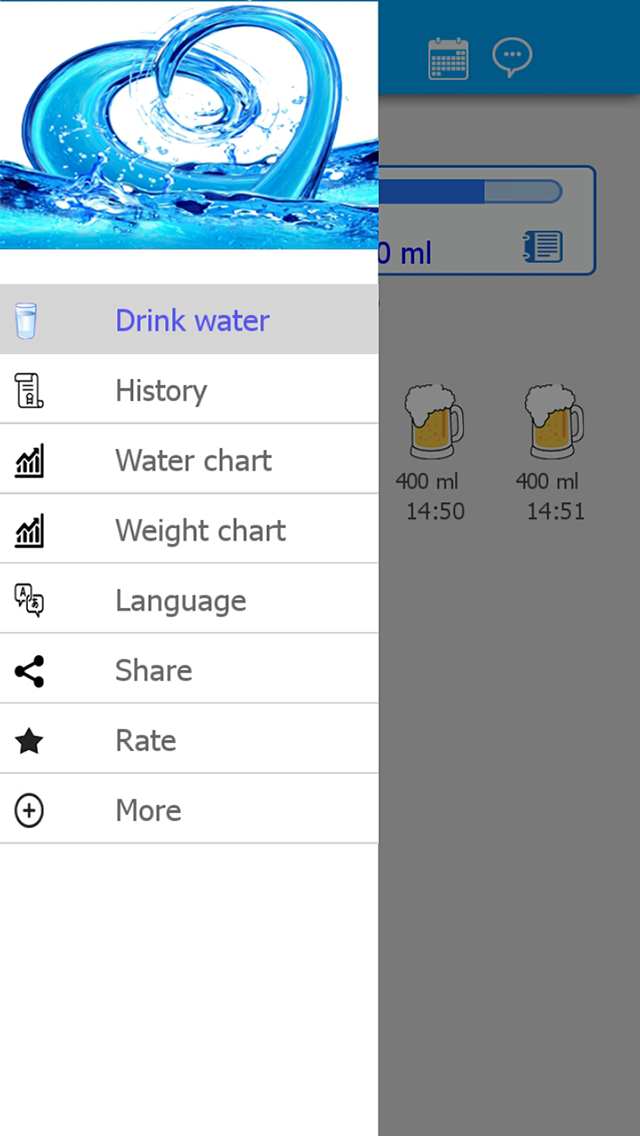Viewport: 640px width, 1136px height.
Task: View the Weight chart
Action: [188, 530]
